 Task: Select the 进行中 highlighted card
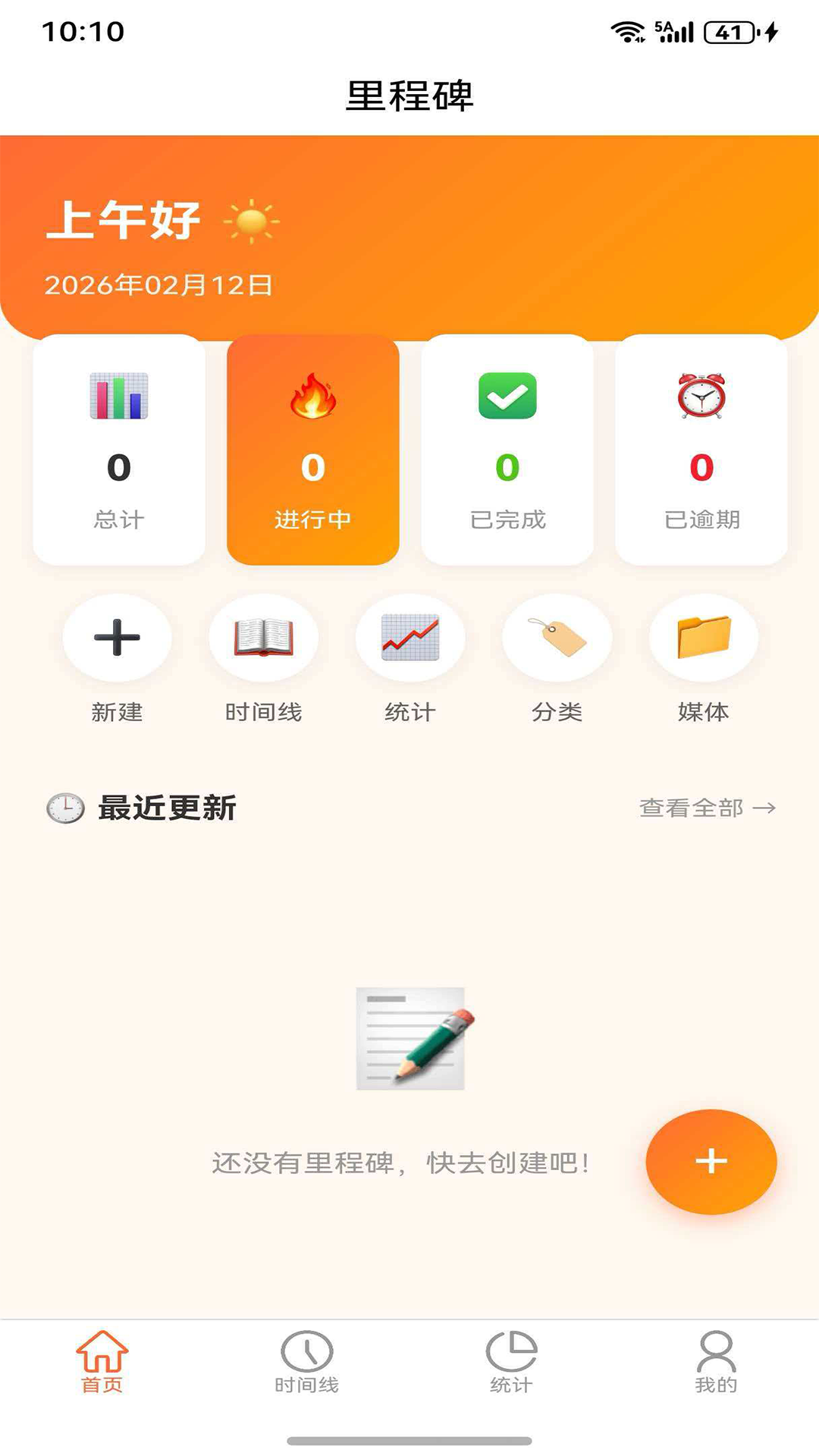click(312, 449)
